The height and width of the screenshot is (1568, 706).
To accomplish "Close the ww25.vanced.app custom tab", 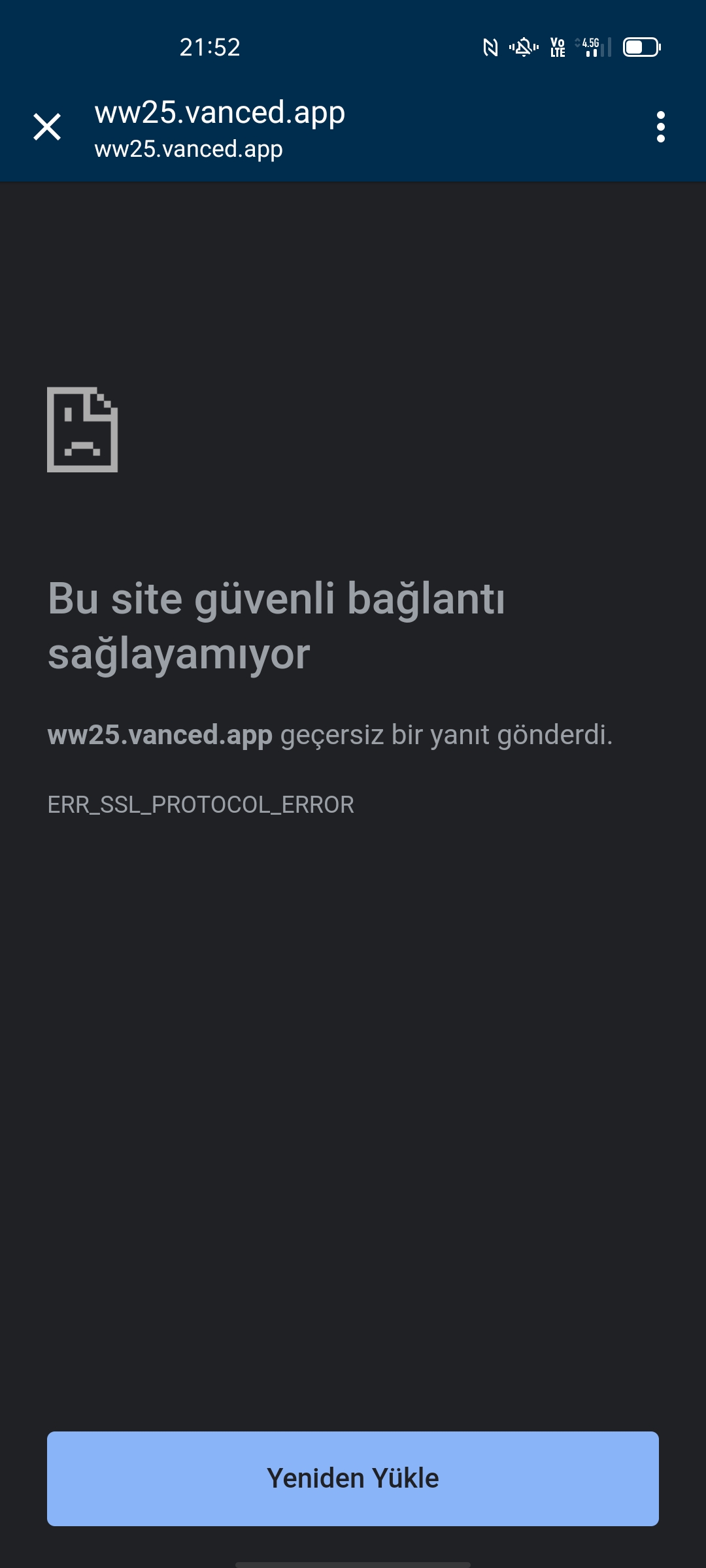I will pos(47,127).
